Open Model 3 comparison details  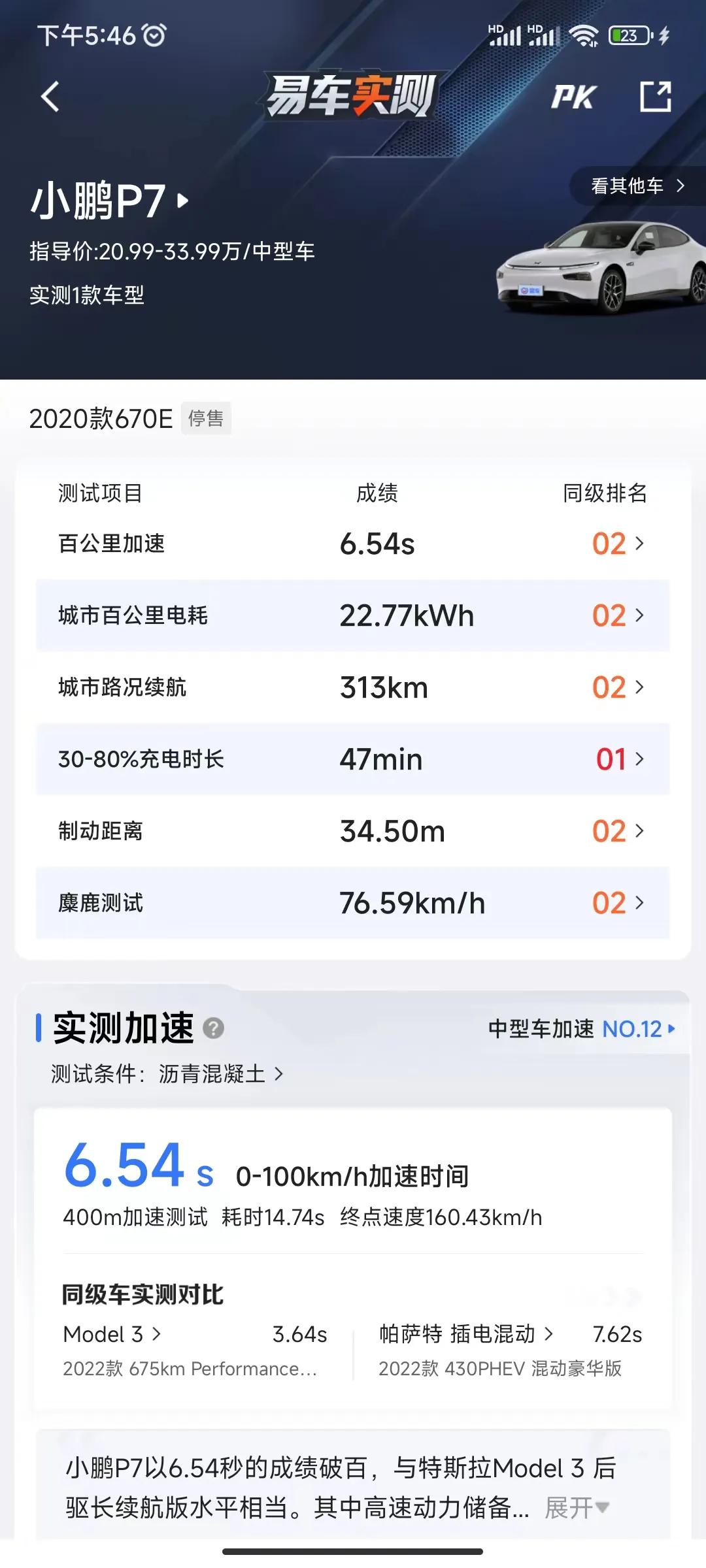(x=111, y=1333)
